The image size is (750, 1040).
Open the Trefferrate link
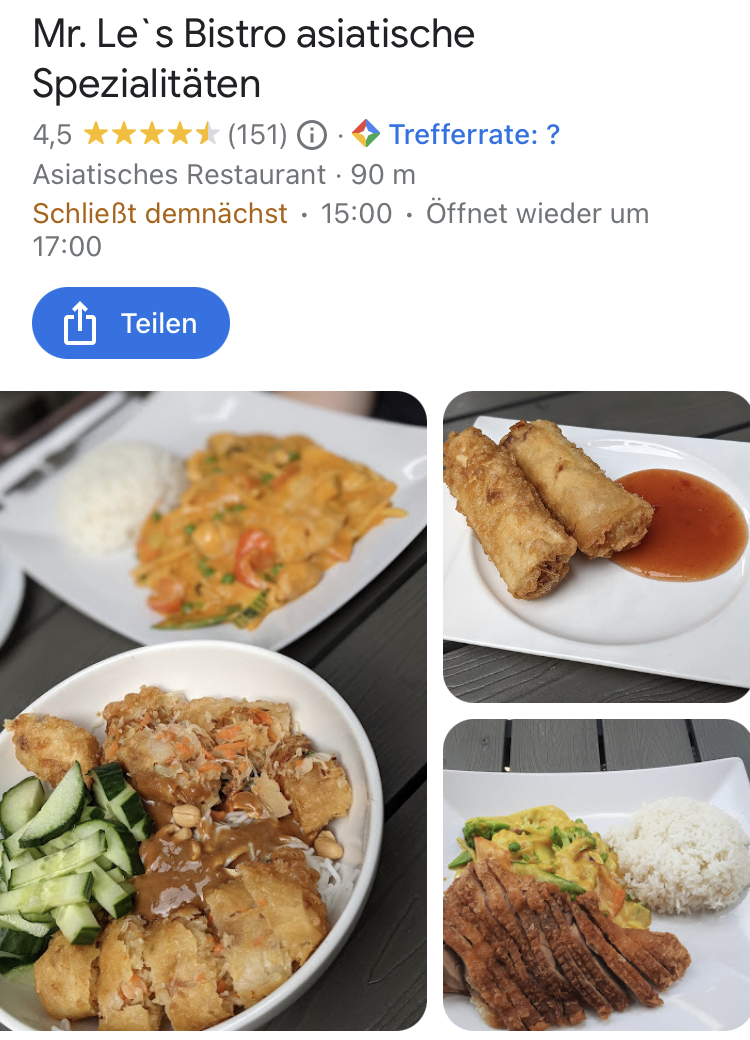pos(474,134)
